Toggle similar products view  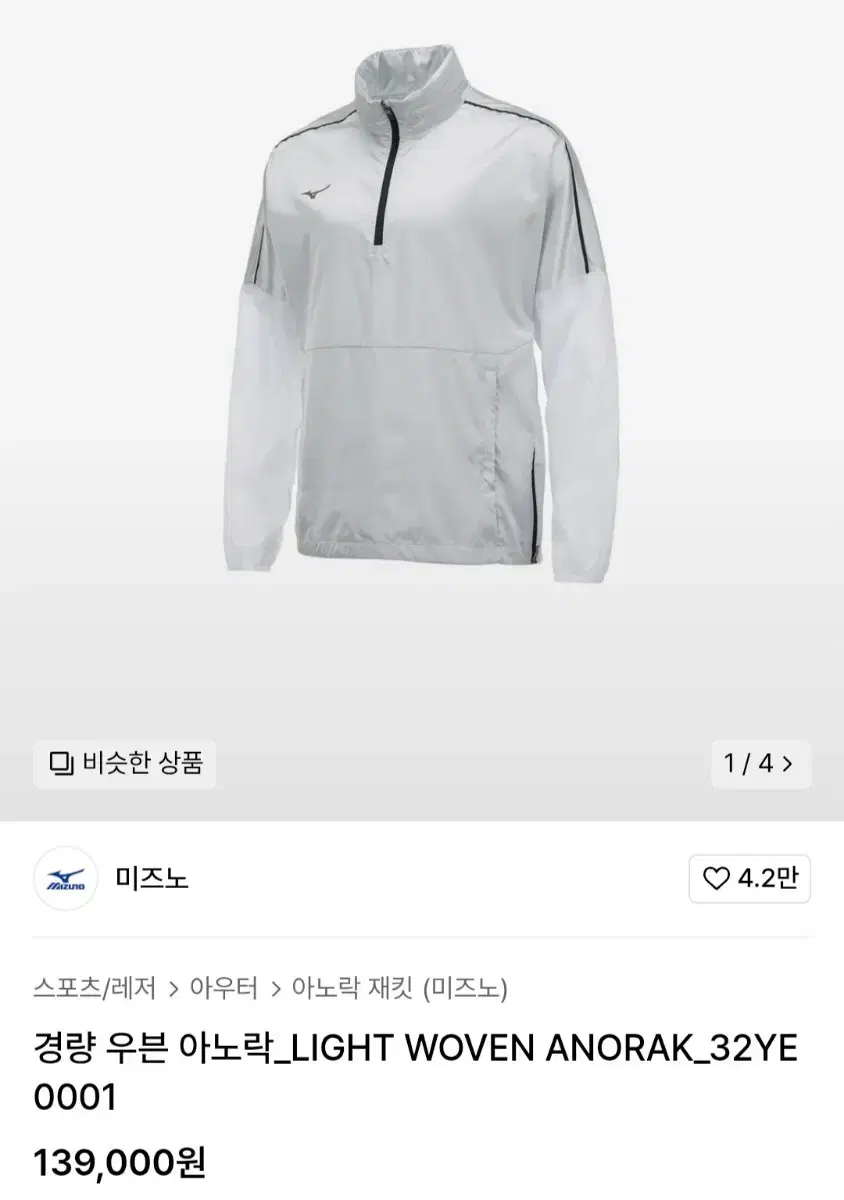click(x=124, y=764)
